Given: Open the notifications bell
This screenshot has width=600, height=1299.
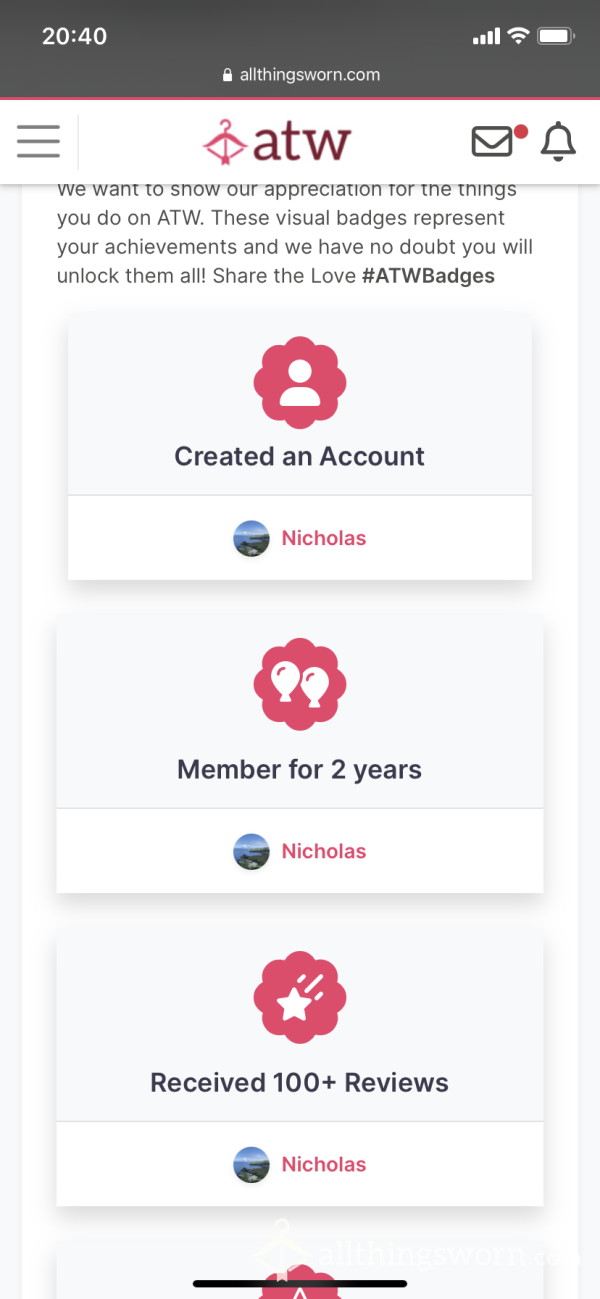Looking at the screenshot, I should coord(558,142).
